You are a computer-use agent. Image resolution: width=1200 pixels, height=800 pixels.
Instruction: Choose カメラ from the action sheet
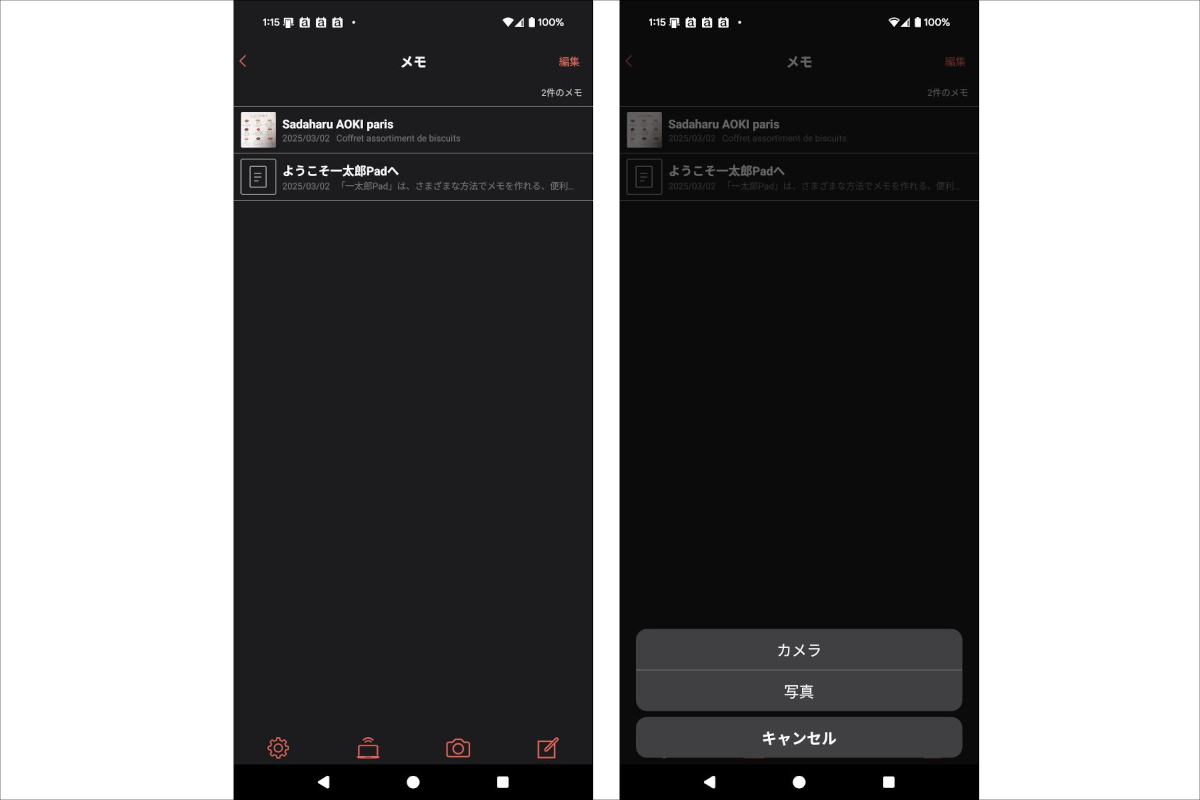798,650
